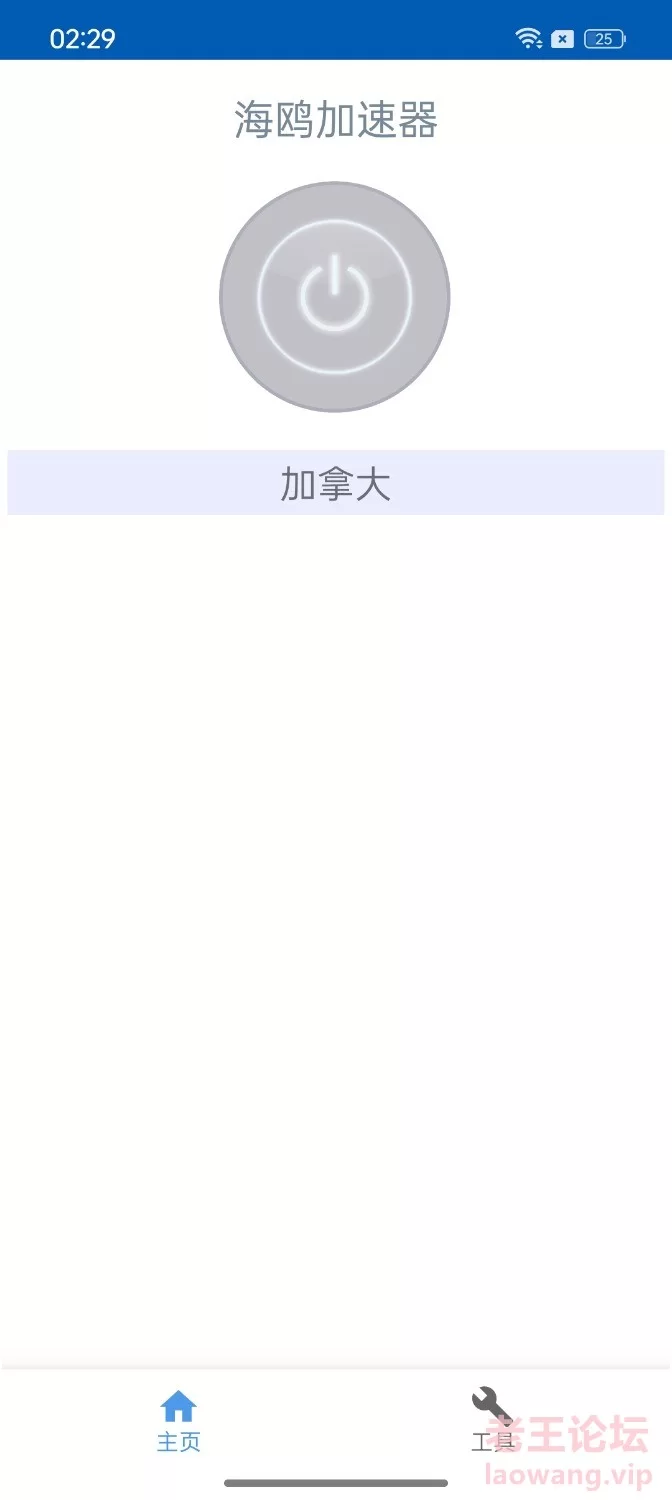Tap the power button to connect
The image size is (672, 1500).
click(x=335, y=296)
